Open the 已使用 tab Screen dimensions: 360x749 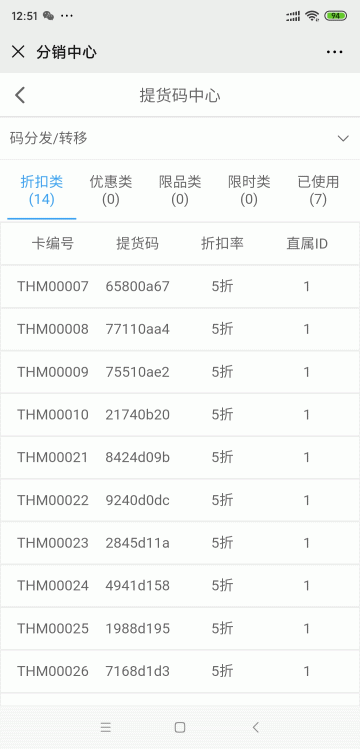318,190
